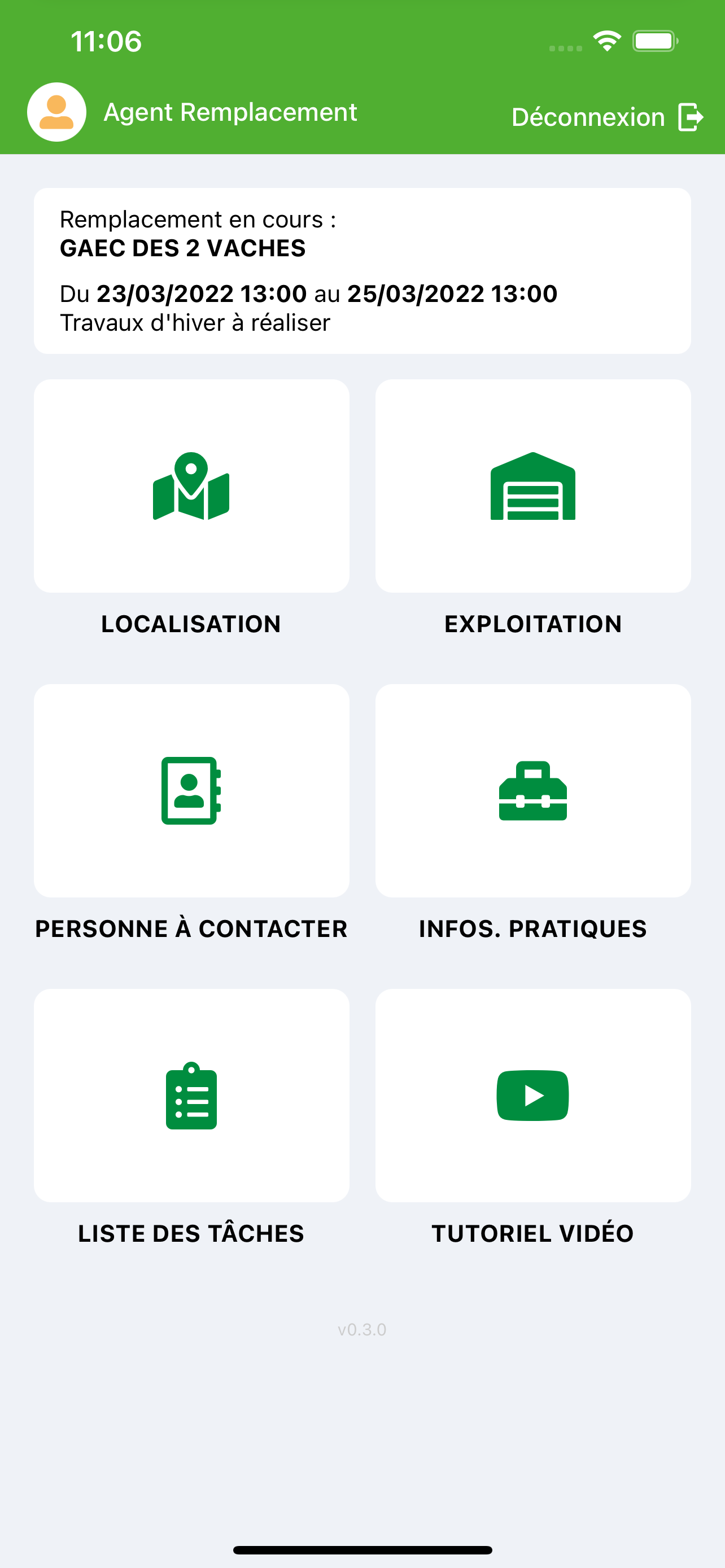Image resolution: width=725 pixels, height=1568 pixels.
Task: Click the Déconnexion logout arrow icon
Action: click(x=691, y=116)
